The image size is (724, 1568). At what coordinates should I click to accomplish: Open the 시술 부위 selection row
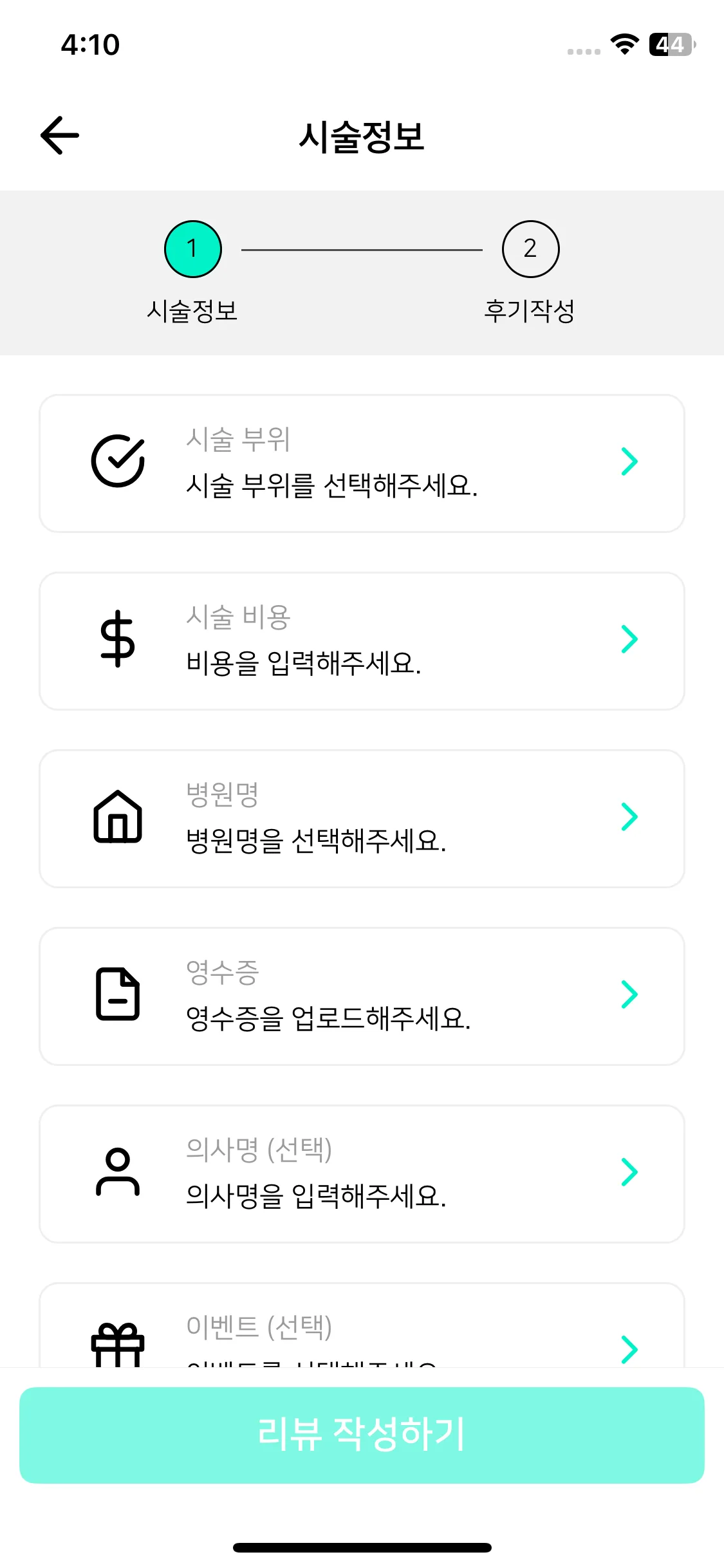362,463
